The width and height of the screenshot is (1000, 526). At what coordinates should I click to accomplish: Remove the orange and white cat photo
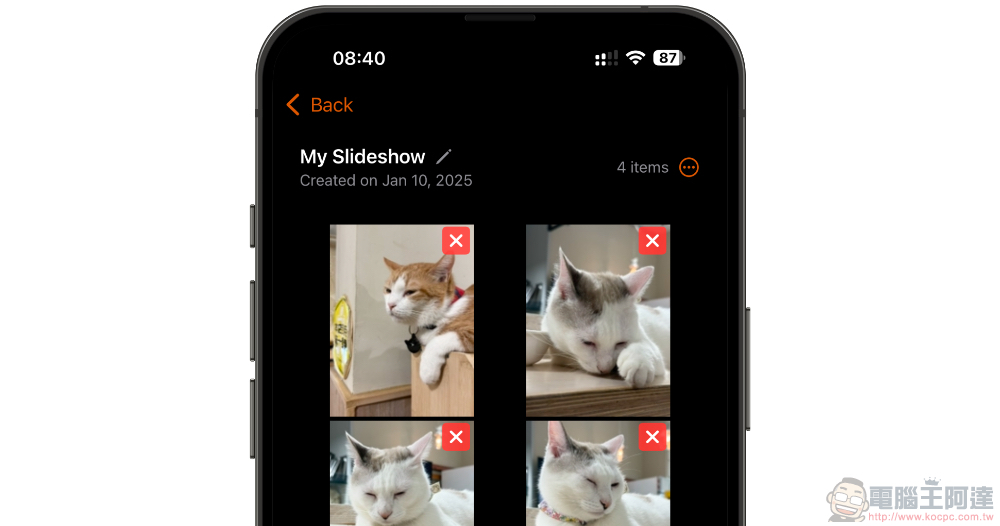tap(456, 241)
